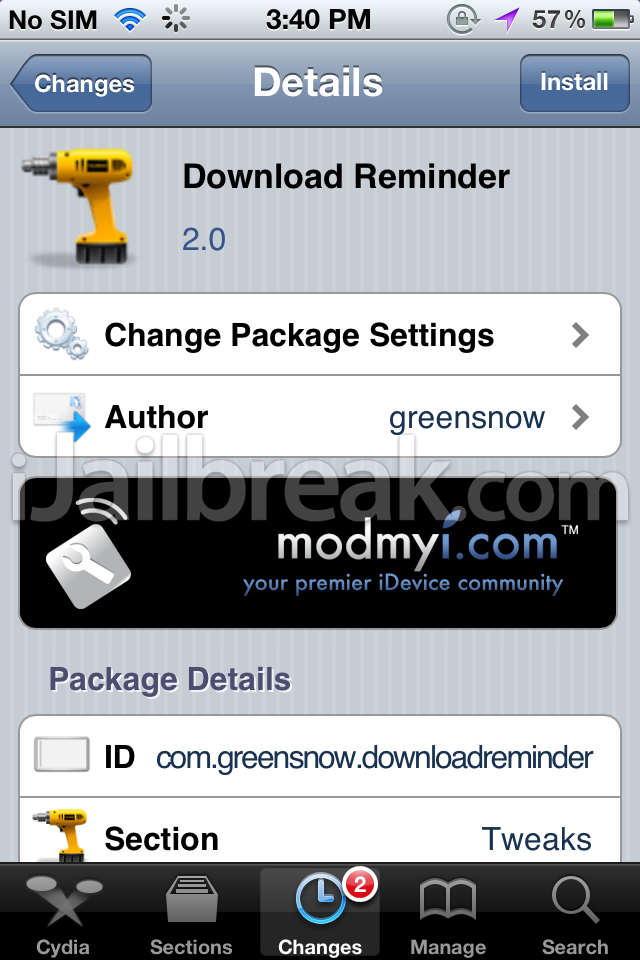Open the Tweaks section row

pyautogui.click(x=320, y=838)
